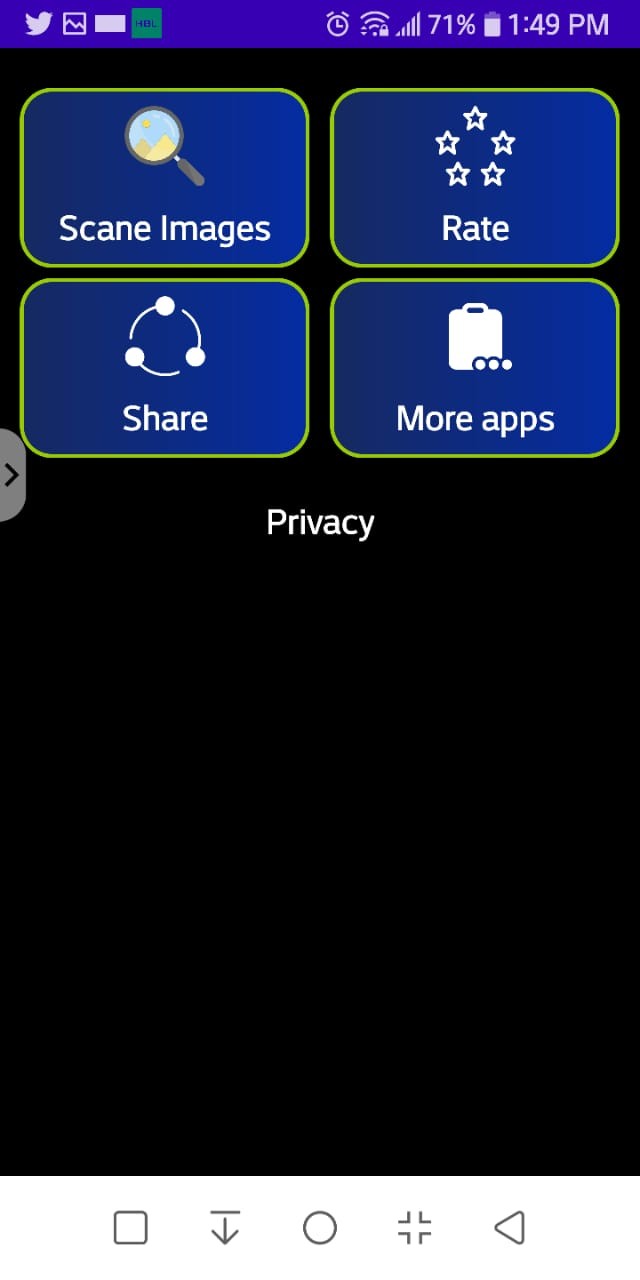
Task: Open the Privacy link
Action: point(320,522)
